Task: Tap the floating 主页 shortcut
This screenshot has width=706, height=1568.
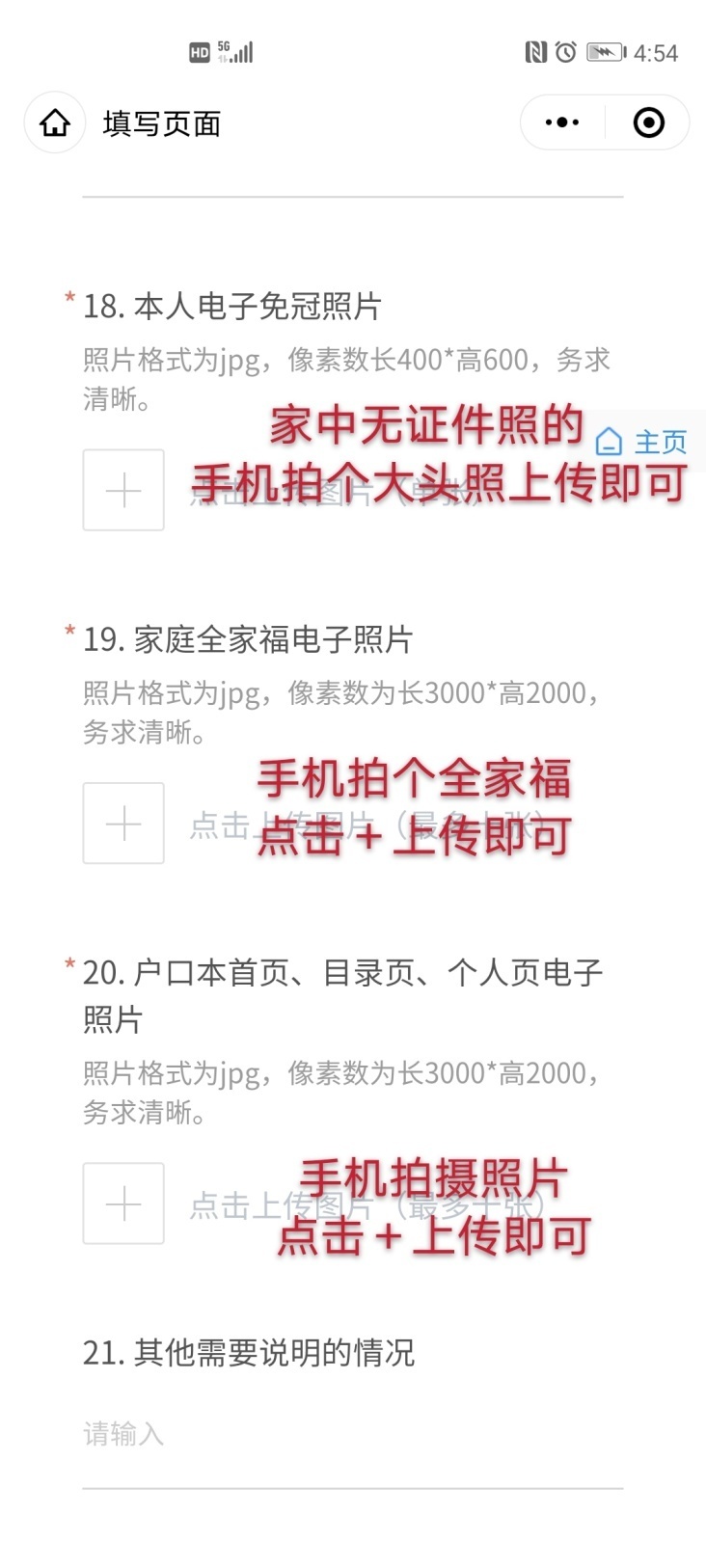Action: click(x=642, y=442)
